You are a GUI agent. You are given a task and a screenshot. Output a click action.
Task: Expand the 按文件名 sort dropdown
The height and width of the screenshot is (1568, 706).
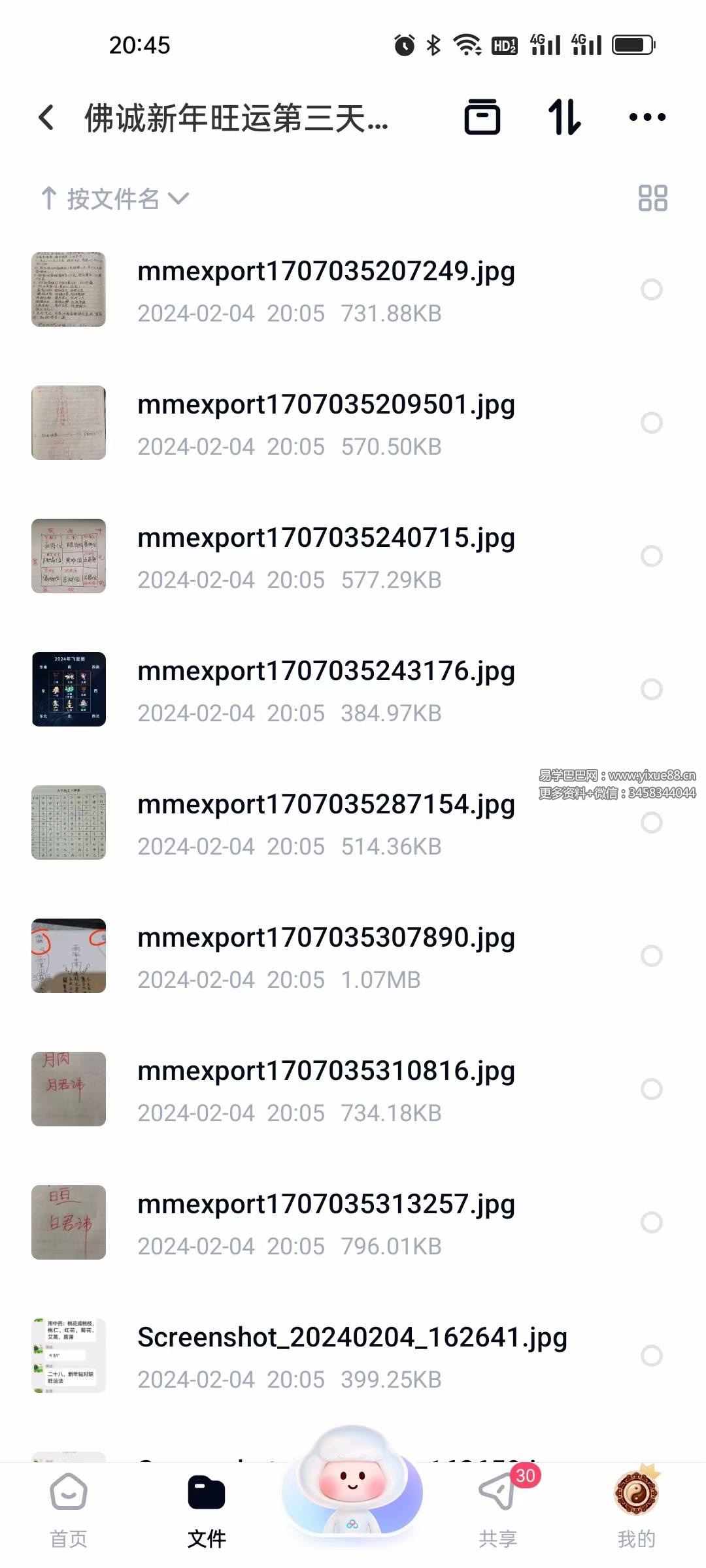coord(116,199)
